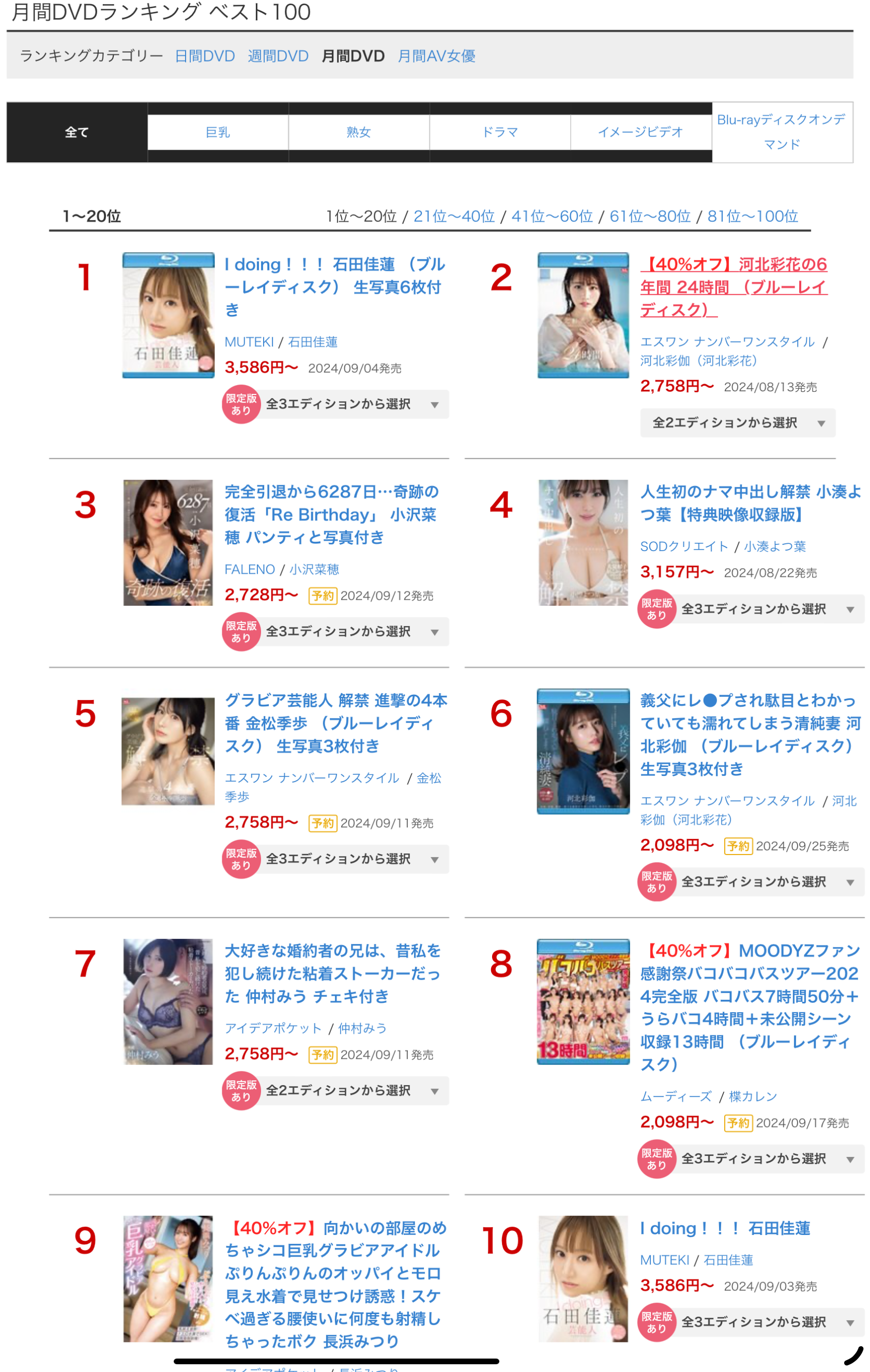Jump to ranks 21位〜40位
870x1372 pixels.
coord(454,217)
